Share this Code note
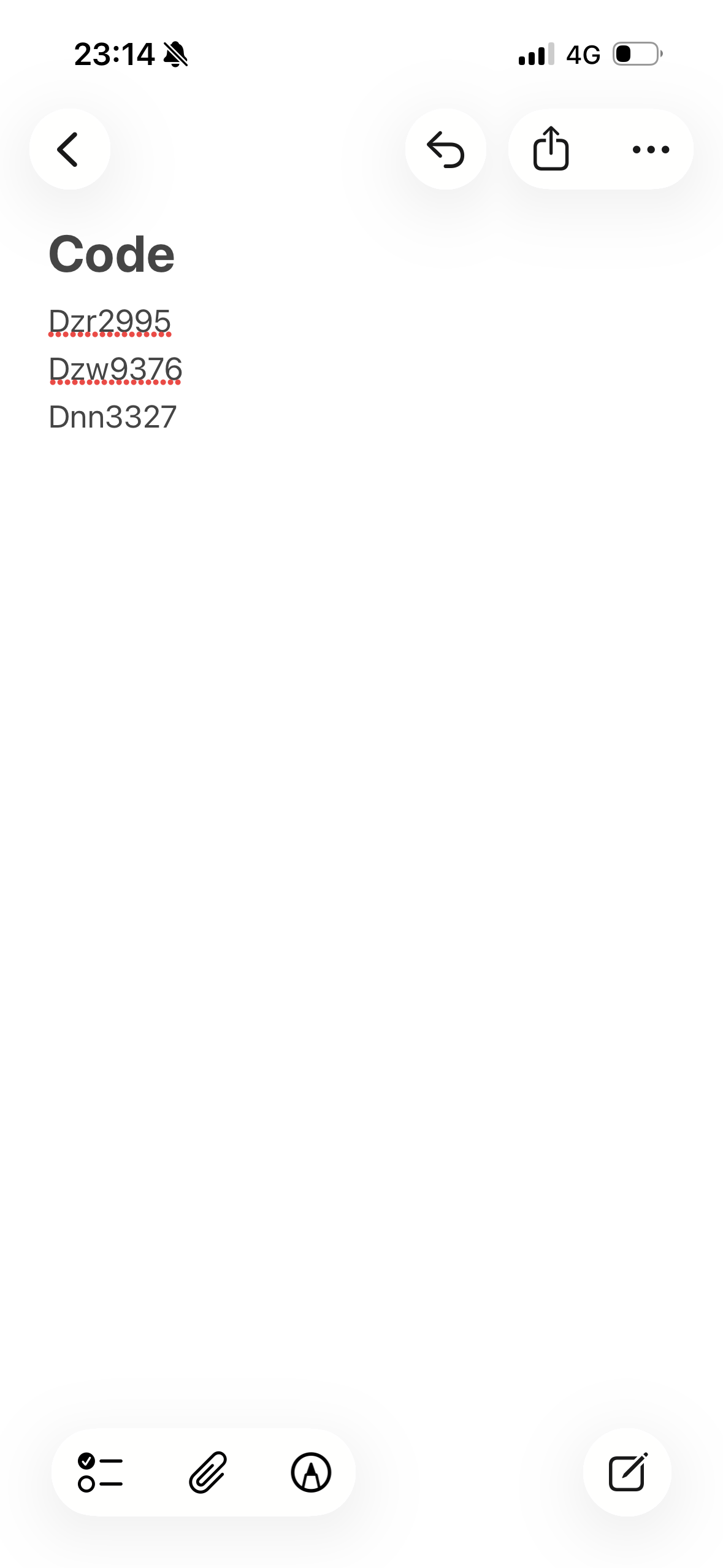Image resolution: width=723 pixels, height=1568 pixels. click(x=551, y=149)
